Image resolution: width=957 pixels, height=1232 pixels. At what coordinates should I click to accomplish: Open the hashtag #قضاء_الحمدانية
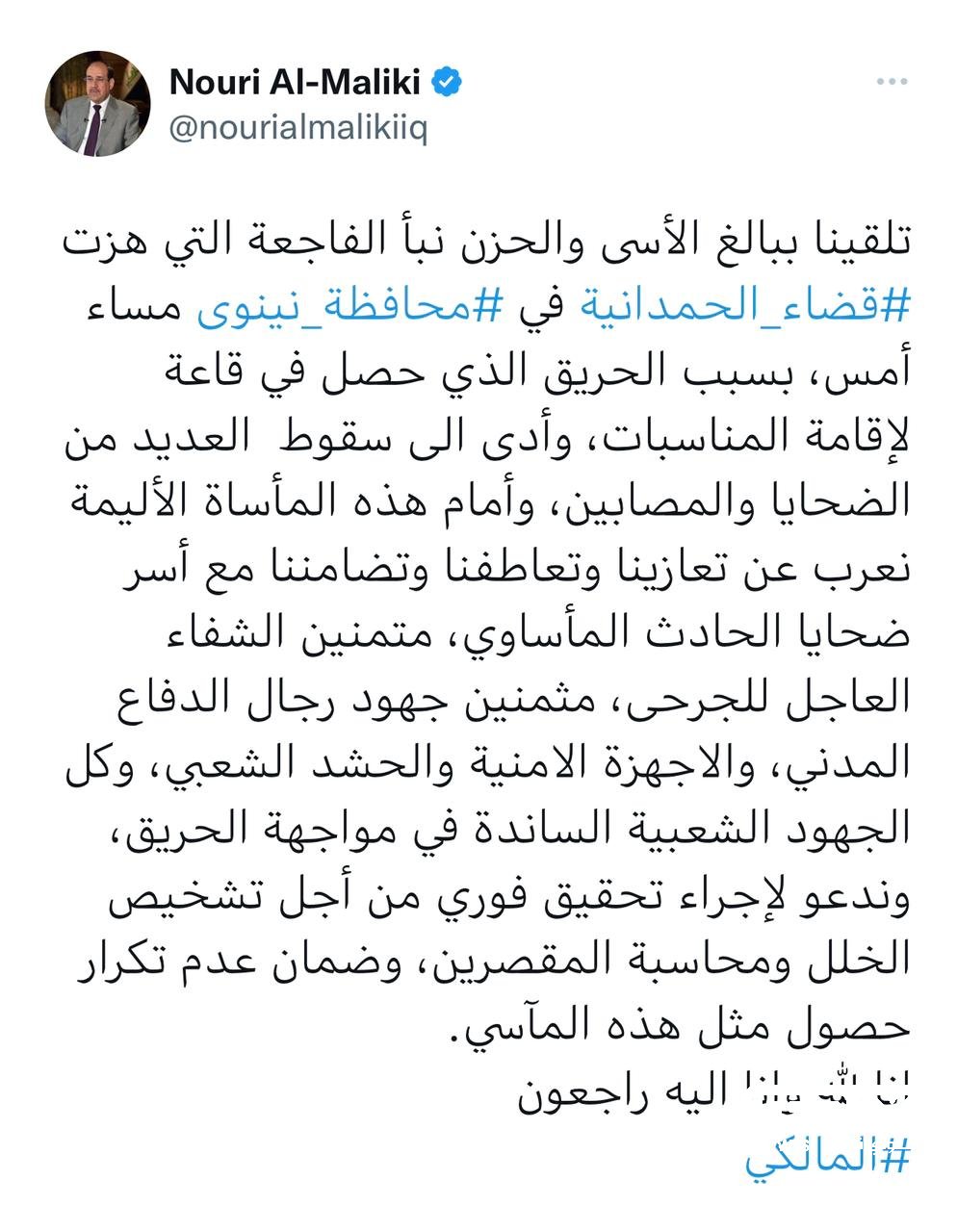pos(743,309)
